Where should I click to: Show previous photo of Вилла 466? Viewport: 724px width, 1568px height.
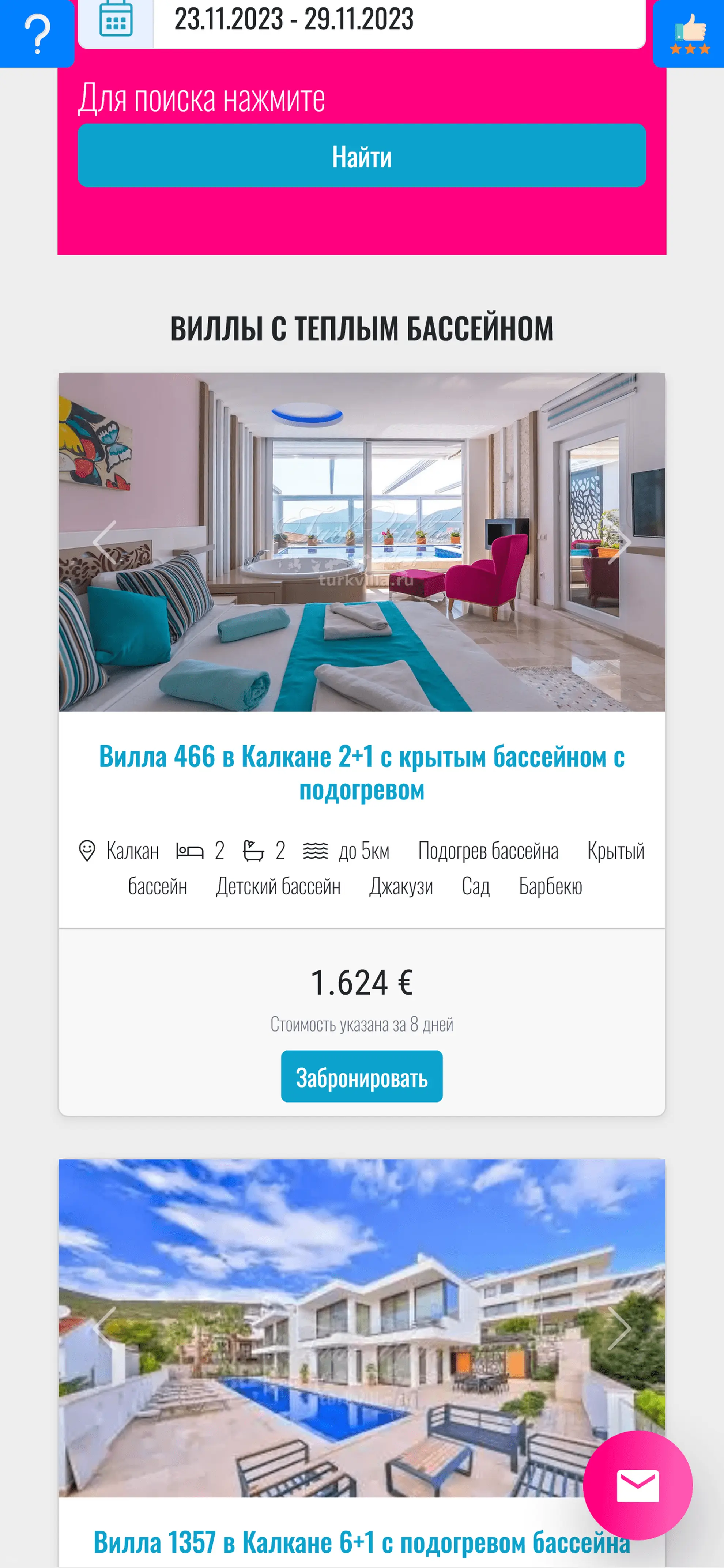point(105,542)
